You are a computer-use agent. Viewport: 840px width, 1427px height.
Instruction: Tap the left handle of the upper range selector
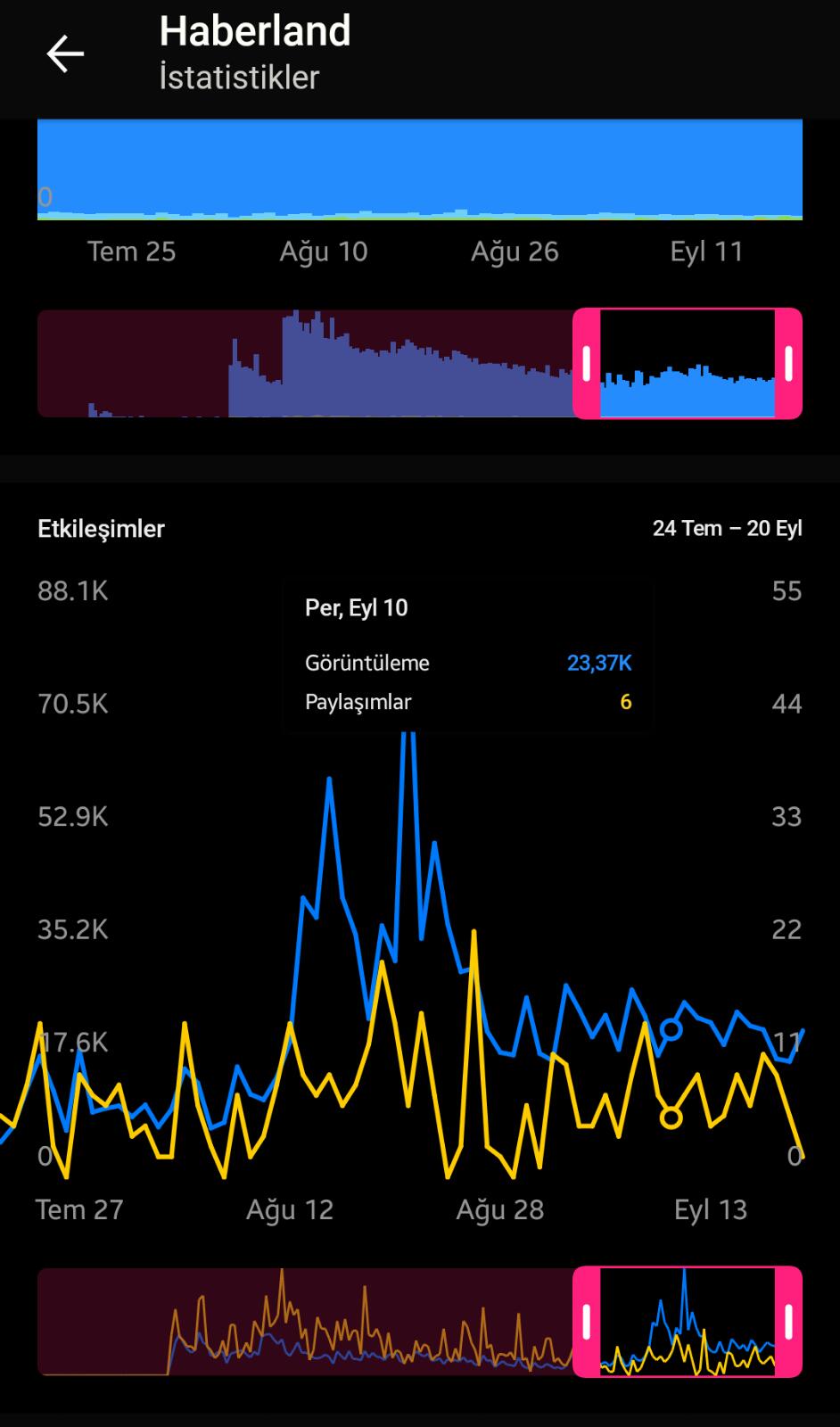586,363
